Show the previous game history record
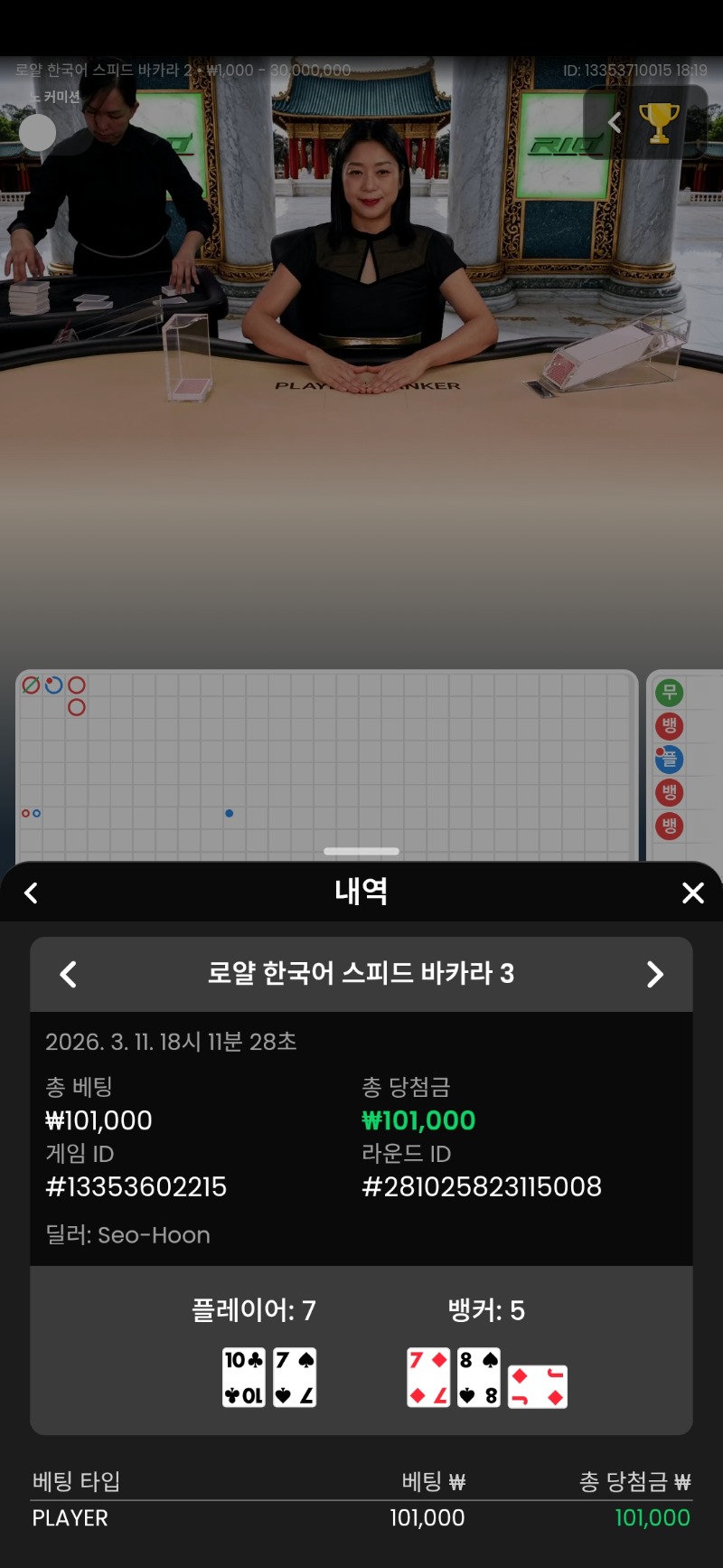723x1568 pixels. click(68, 974)
